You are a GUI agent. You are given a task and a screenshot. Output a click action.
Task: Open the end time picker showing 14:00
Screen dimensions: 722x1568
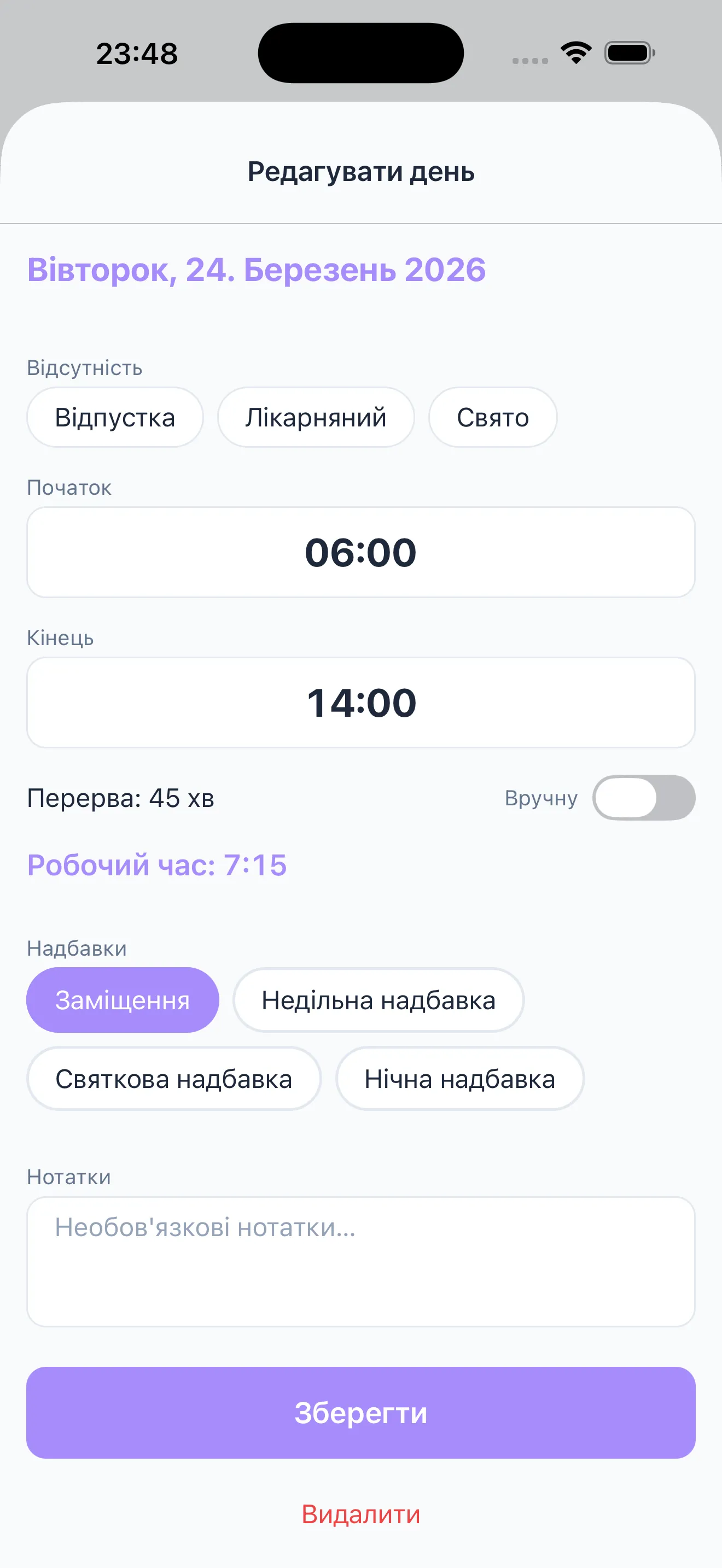[x=361, y=703]
